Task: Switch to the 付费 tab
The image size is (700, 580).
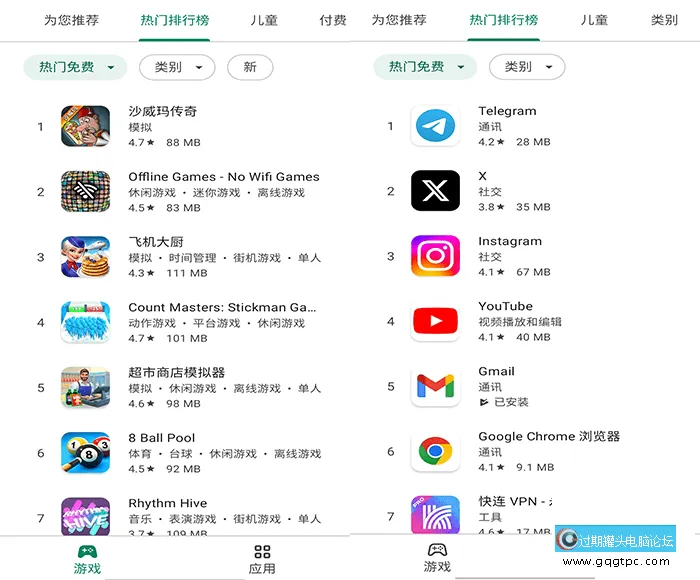Action: (332, 20)
